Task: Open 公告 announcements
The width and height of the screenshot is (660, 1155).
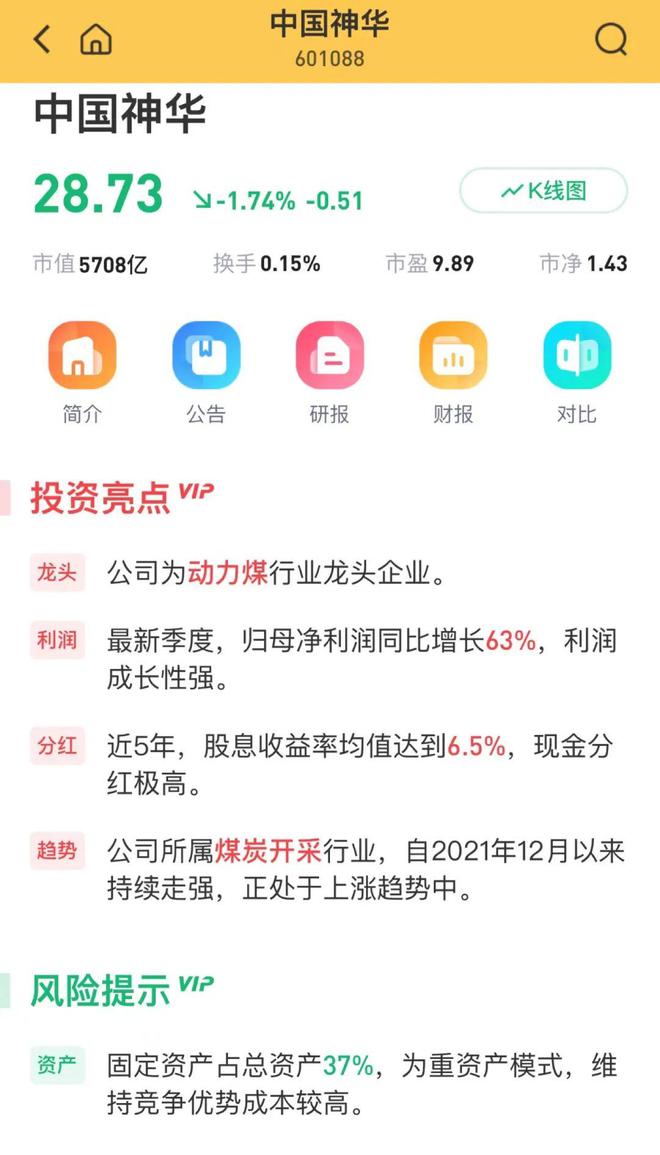Action: (x=206, y=373)
